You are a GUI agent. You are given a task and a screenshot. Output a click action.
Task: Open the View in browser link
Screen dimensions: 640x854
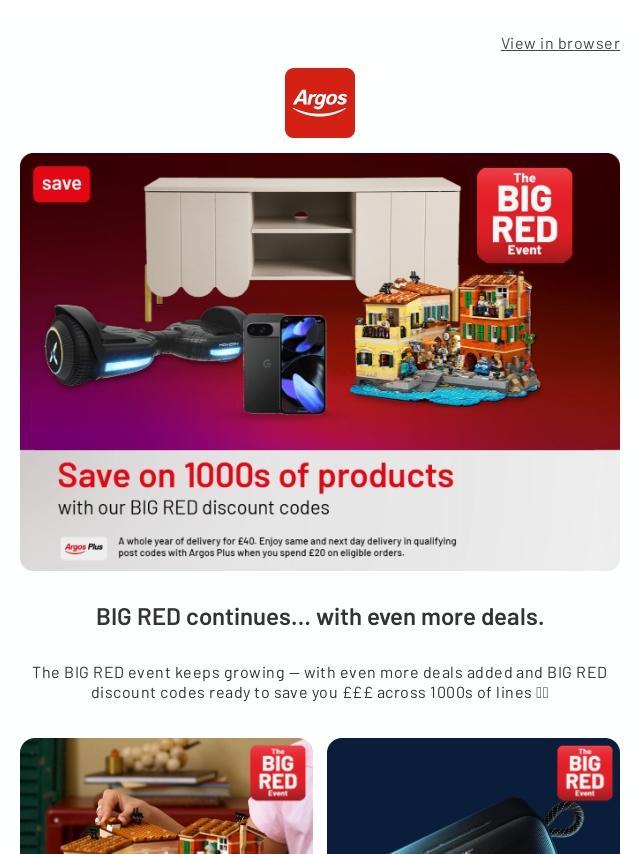560,43
